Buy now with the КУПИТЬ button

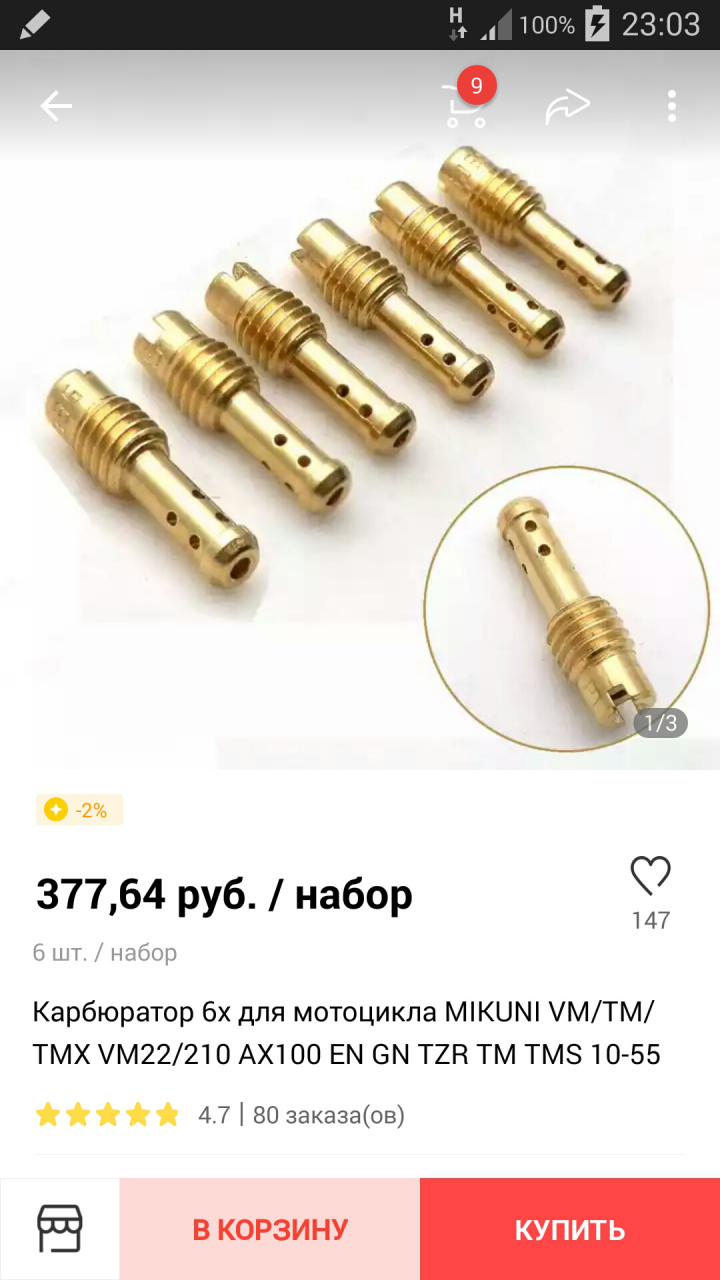coord(570,1229)
